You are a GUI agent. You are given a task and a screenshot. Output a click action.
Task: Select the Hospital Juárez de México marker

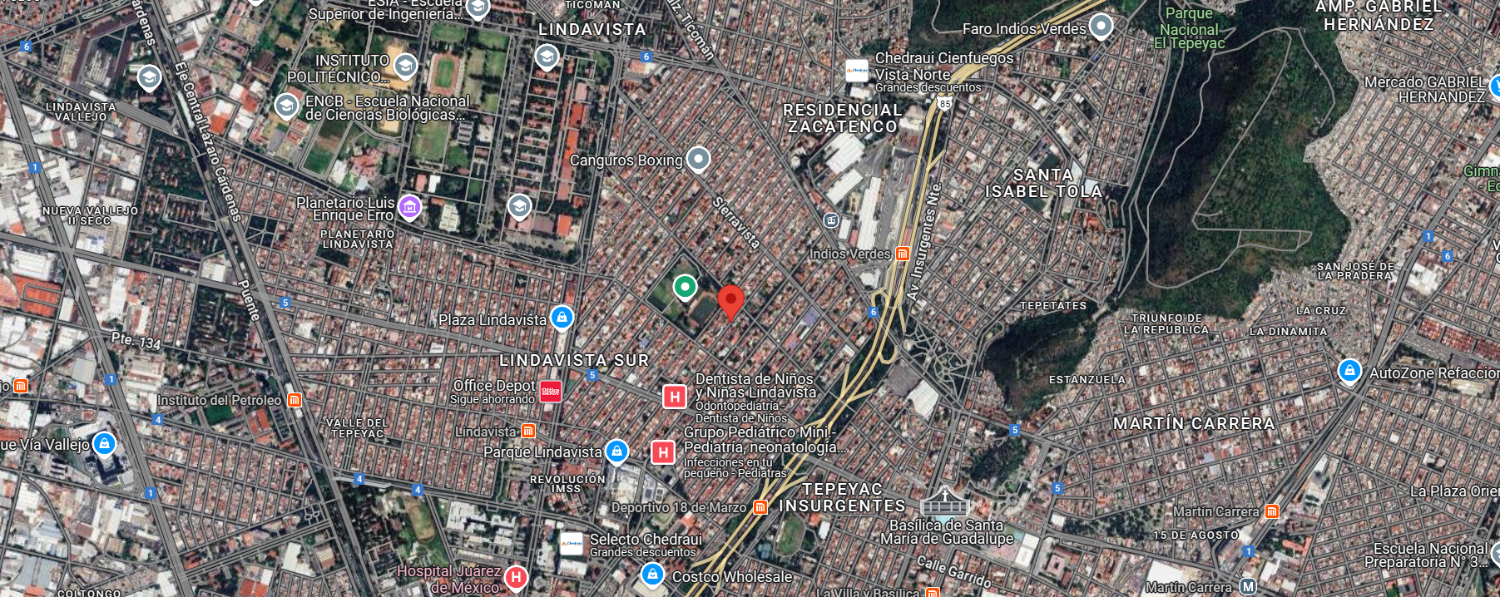point(516,577)
